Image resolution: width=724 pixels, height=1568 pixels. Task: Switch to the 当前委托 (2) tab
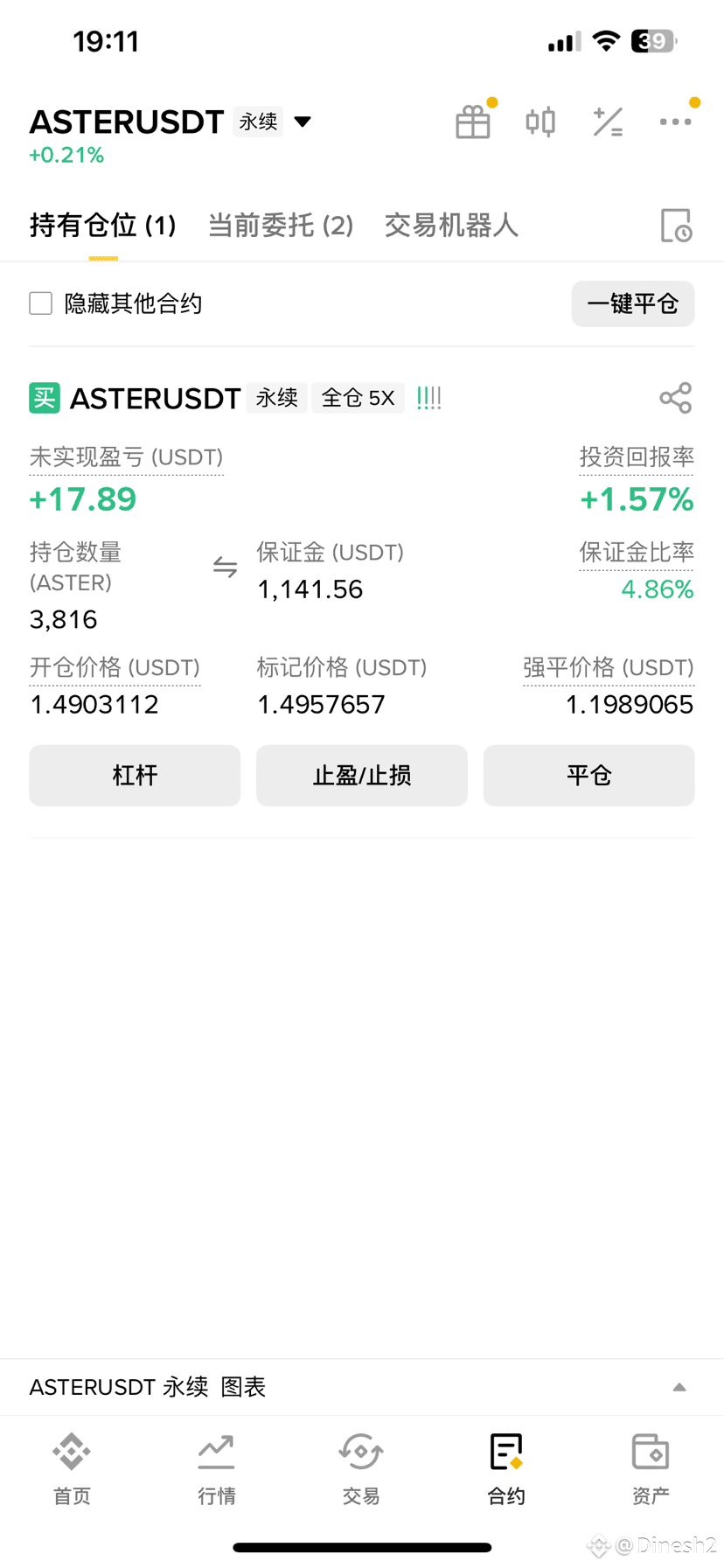[x=281, y=226]
